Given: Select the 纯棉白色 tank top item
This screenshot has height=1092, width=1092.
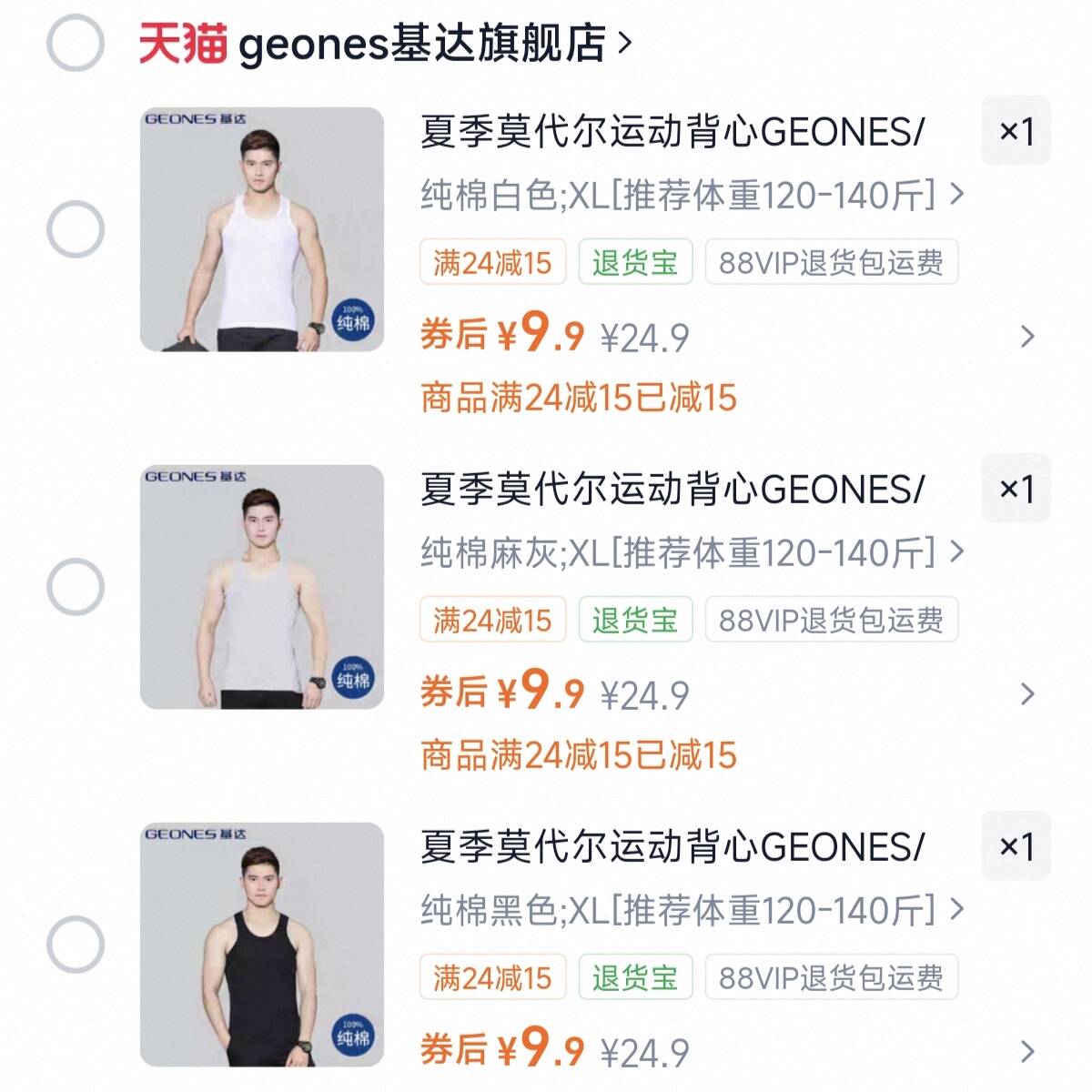Looking at the screenshot, I should point(76,229).
